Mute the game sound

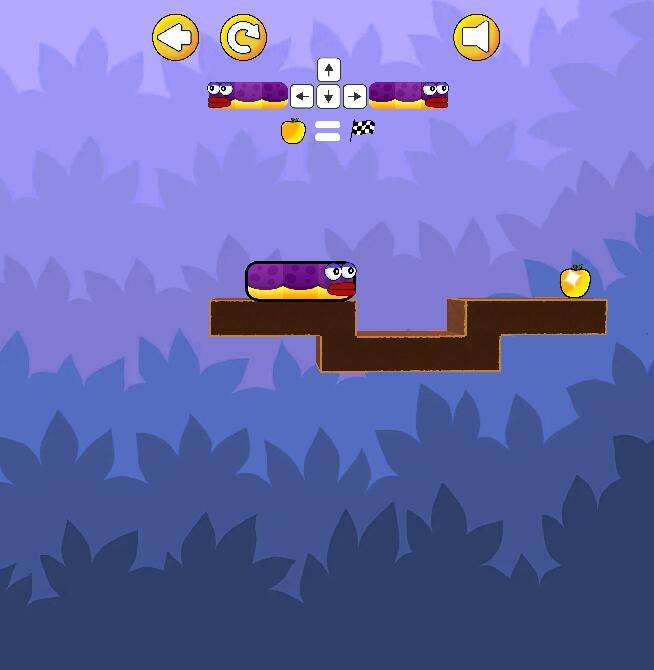[x=476, y=38]
